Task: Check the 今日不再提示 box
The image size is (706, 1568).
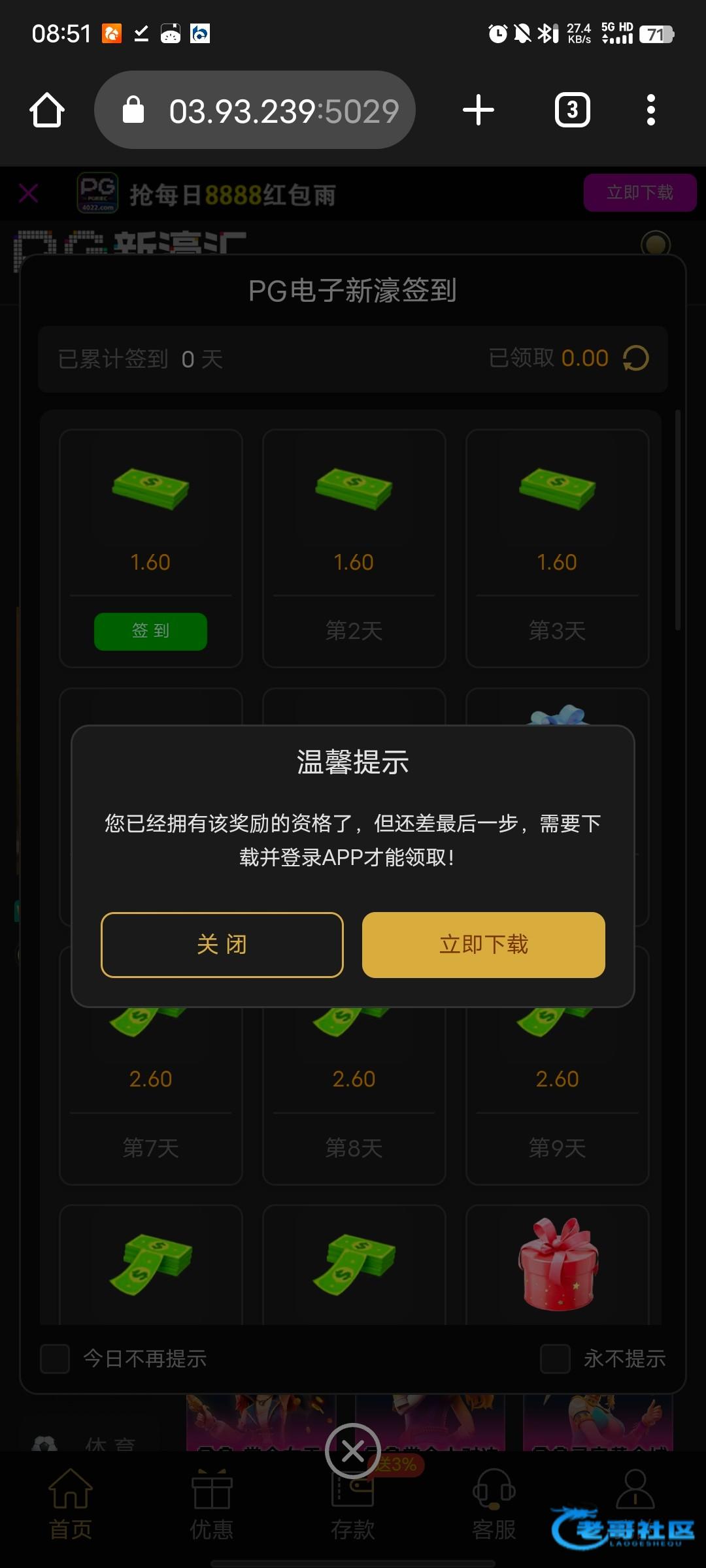Action: [55, 1359]
